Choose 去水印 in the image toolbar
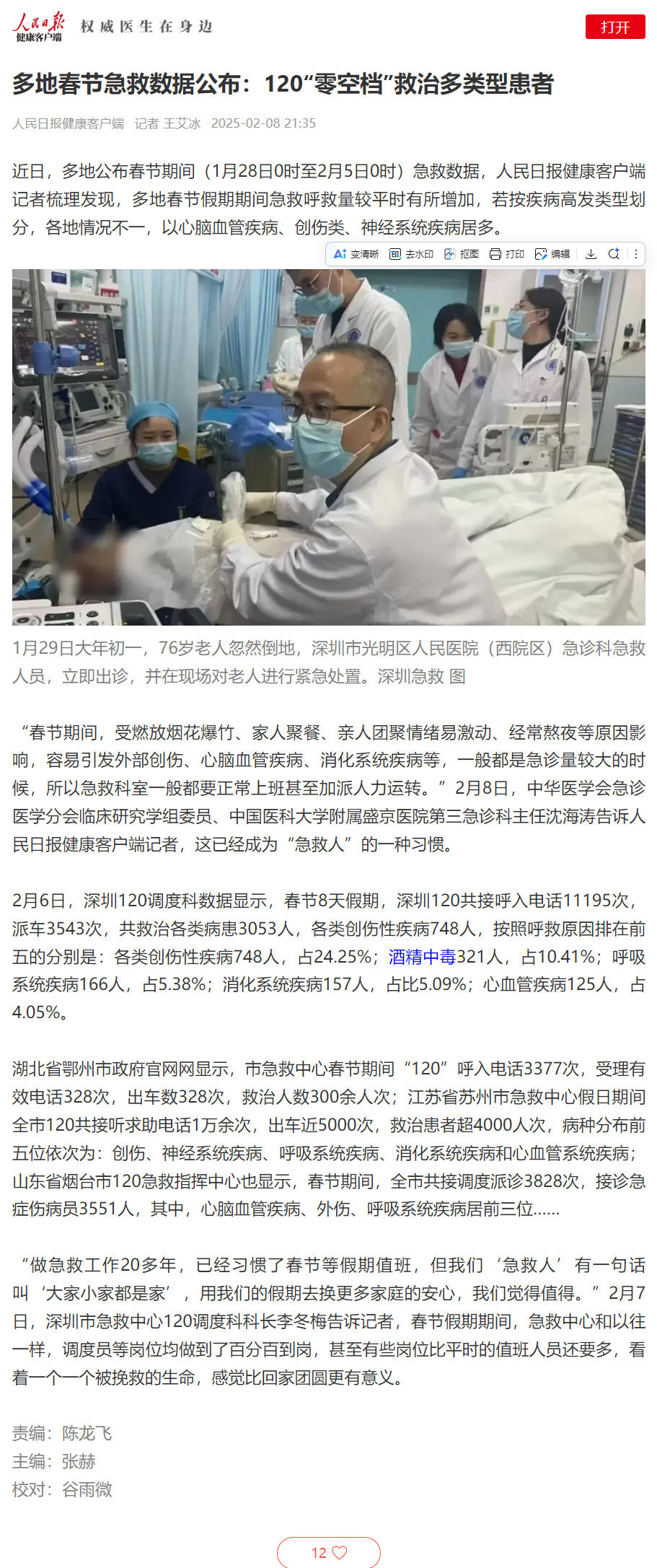This screenshot has height=1568, width=657. click(411, 254)
